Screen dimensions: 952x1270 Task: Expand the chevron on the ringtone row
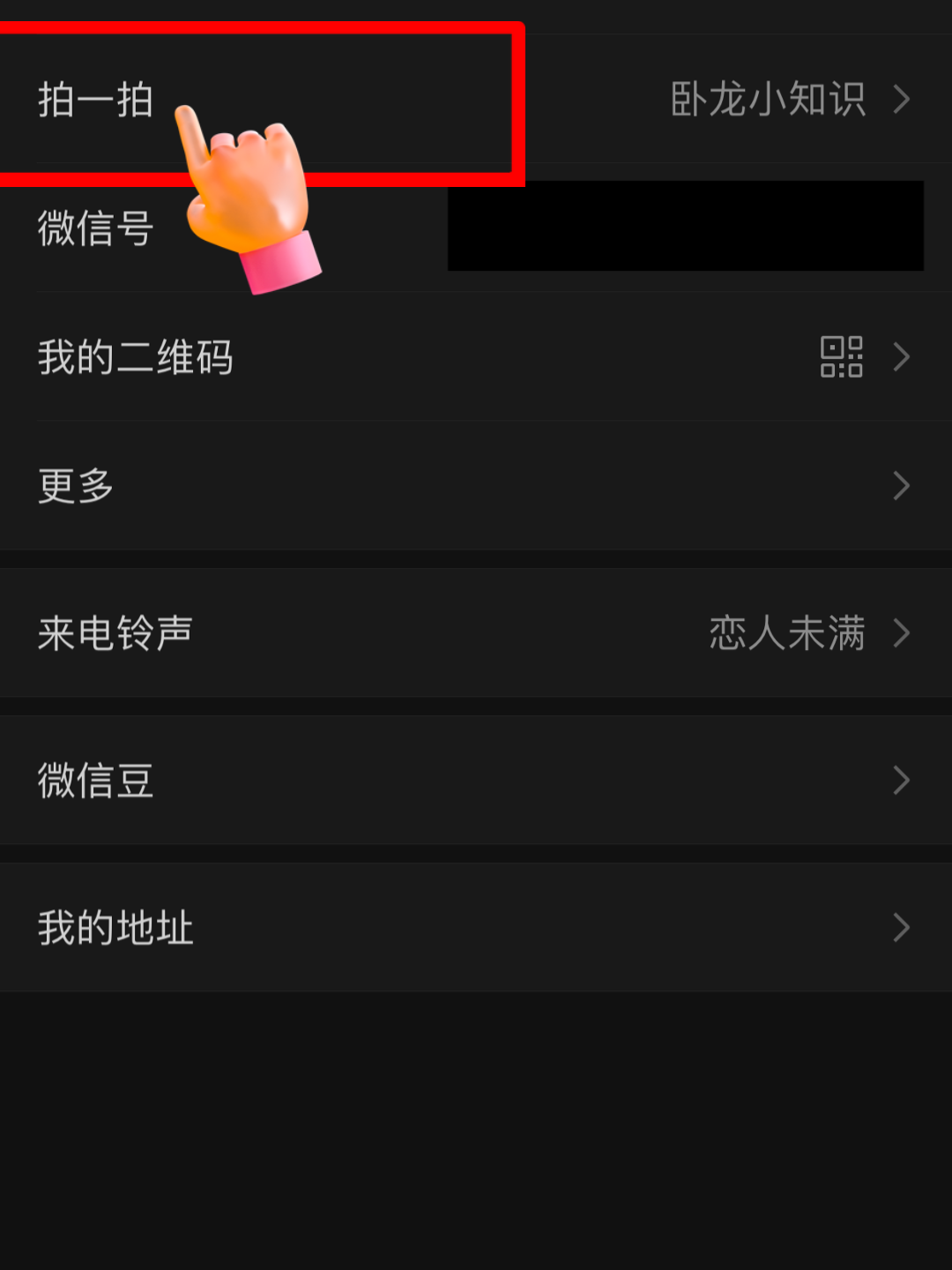click(901, 632)
